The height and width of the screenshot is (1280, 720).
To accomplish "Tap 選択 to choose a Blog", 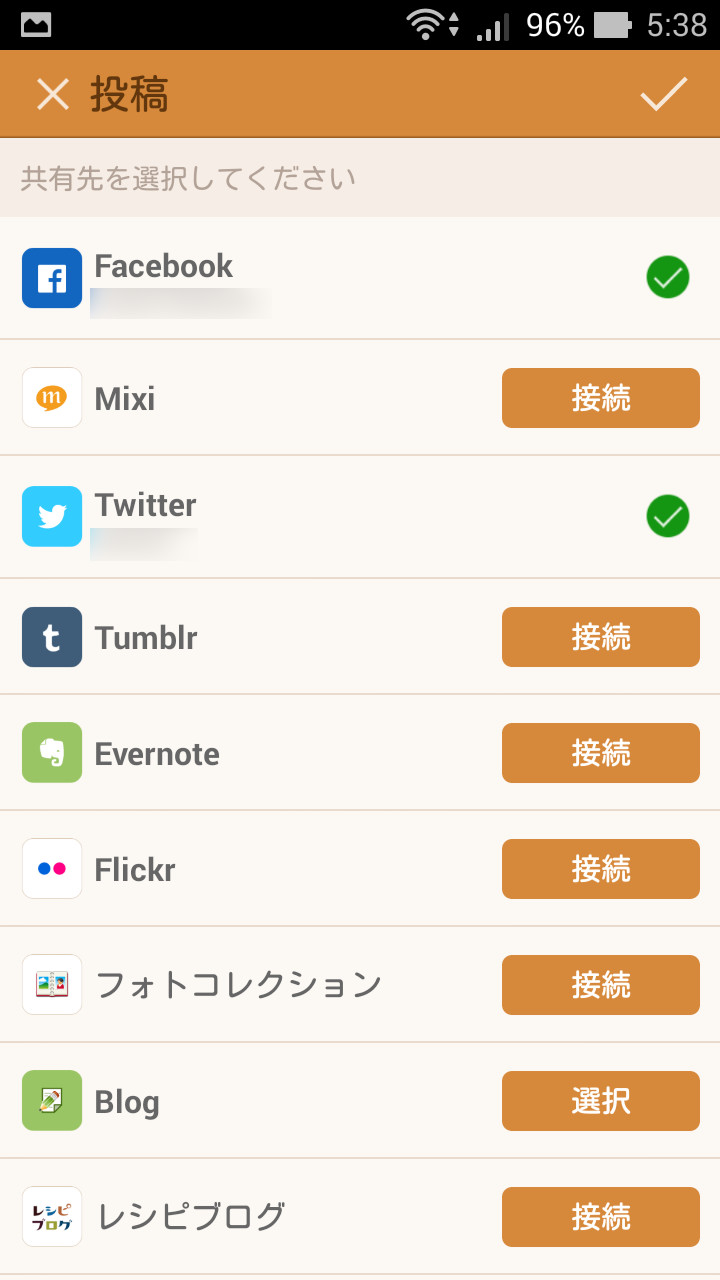I will (600, 1101).
